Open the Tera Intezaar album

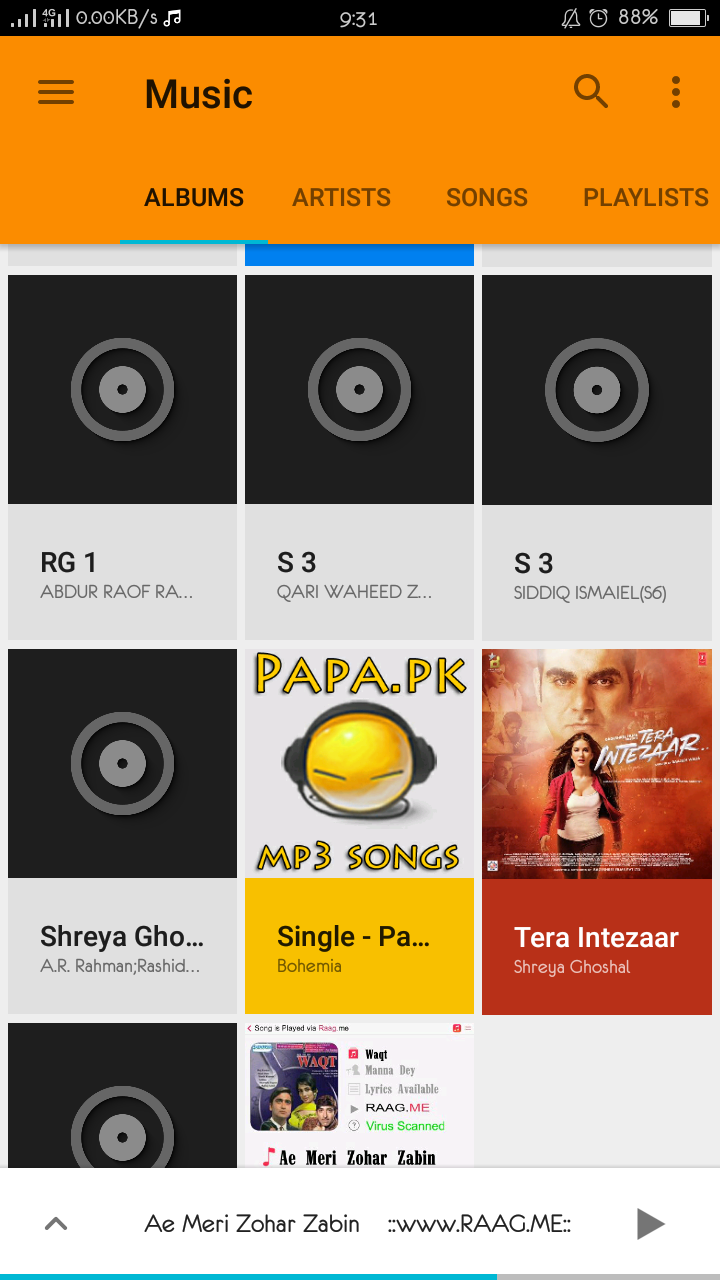[x=596, y=830]
